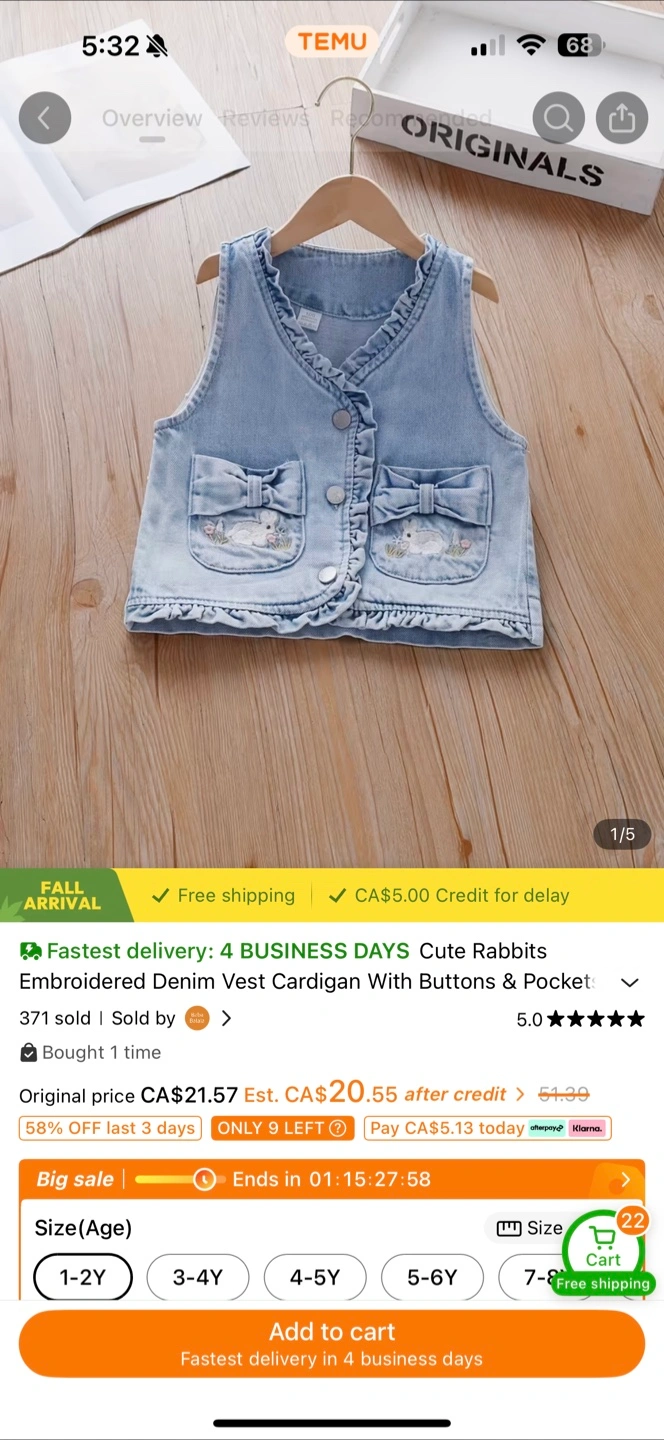Share this denim vest listing
Screen dimensions: 664x1440
621,118
